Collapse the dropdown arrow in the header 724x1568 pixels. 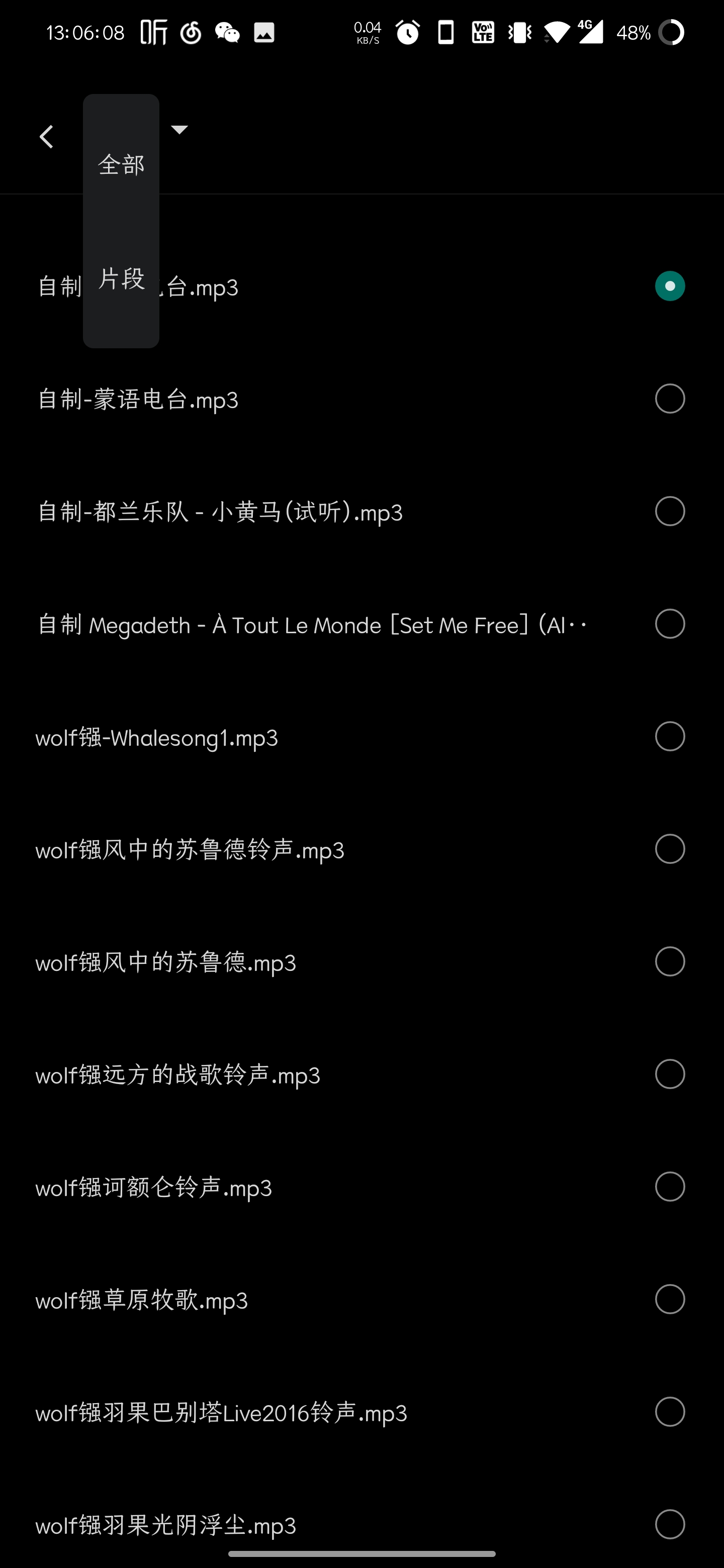[x=179, y=129]
